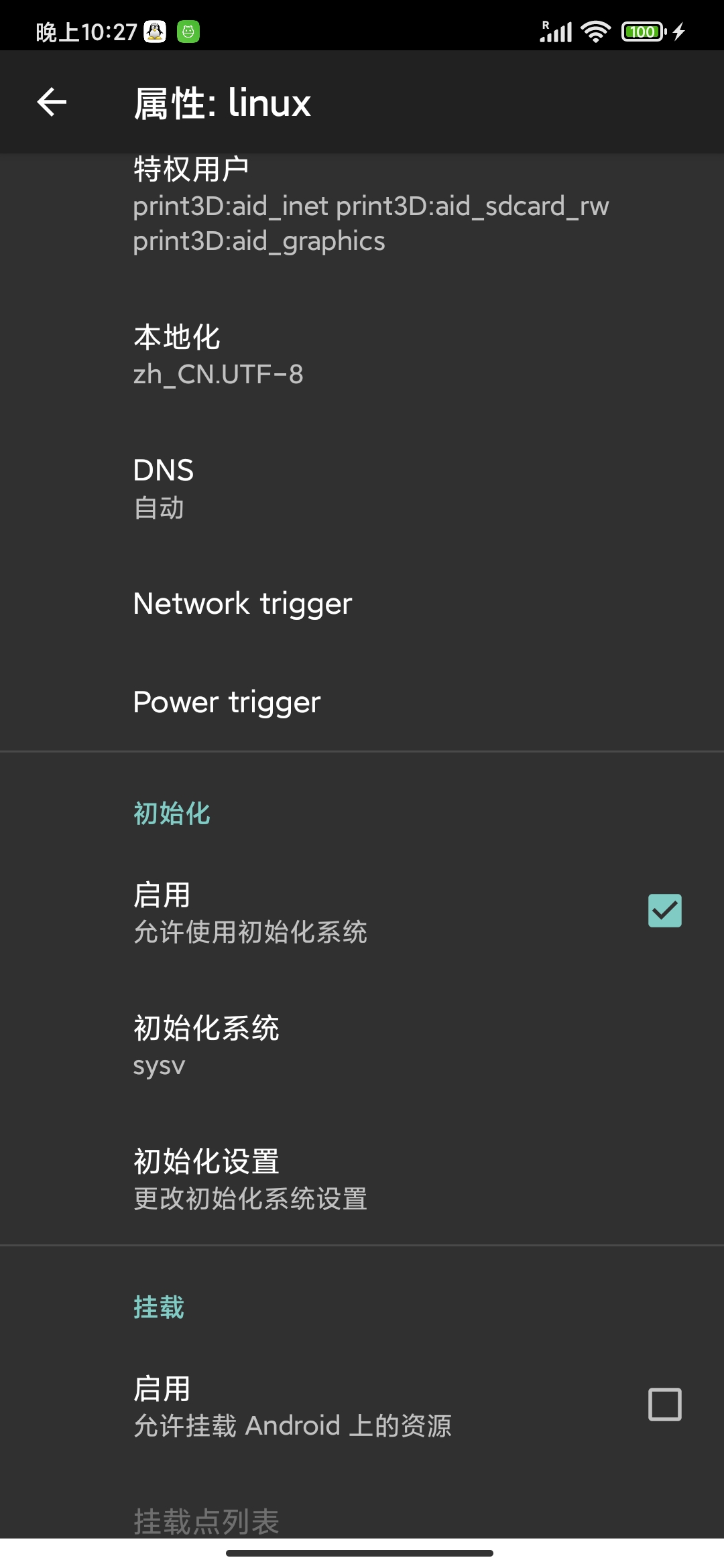Open 初始化设置 to change init settings
Screen dimensions: 724x1568
(362, 1179)
